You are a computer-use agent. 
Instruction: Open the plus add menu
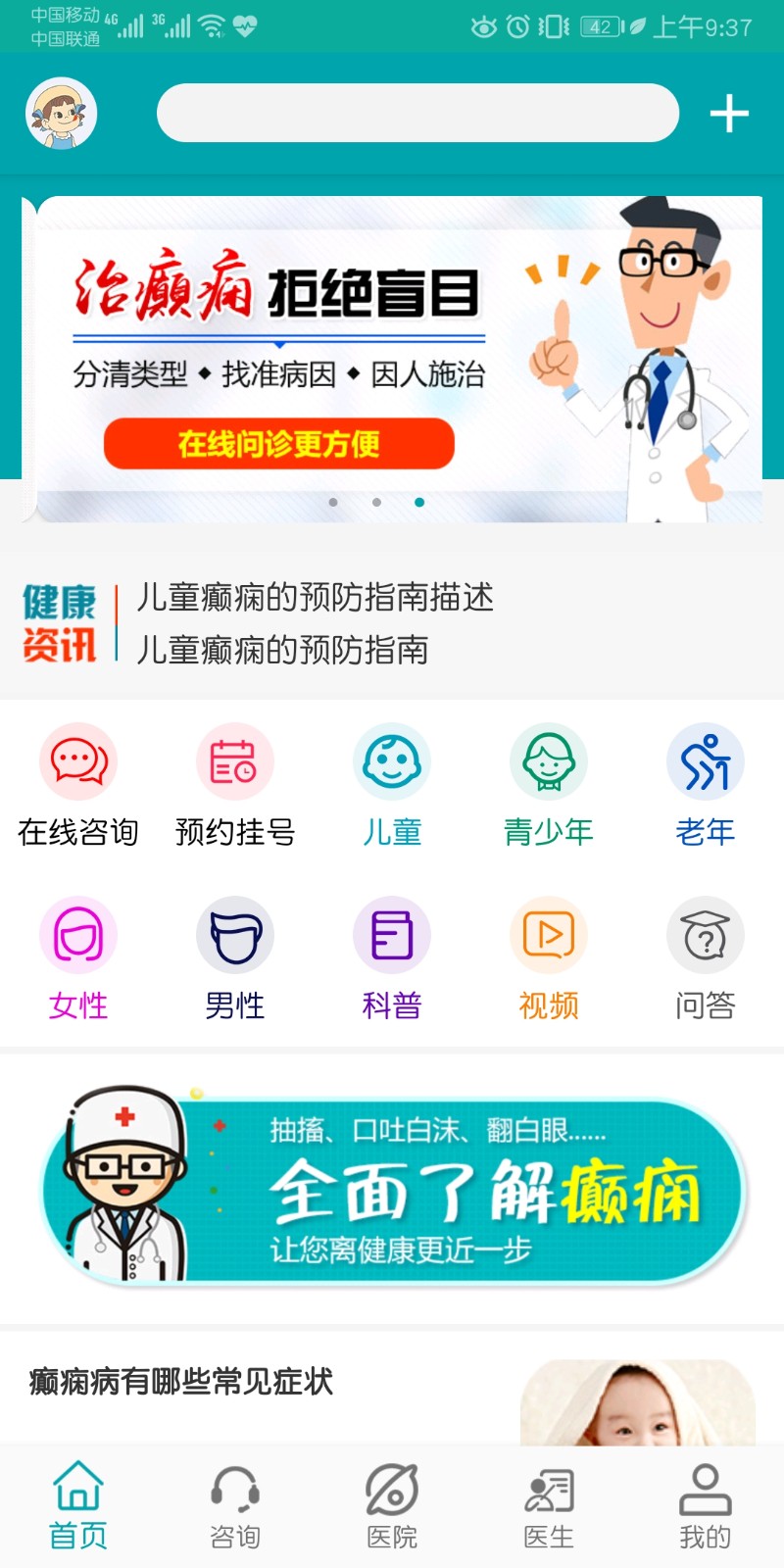coord(729,114)
